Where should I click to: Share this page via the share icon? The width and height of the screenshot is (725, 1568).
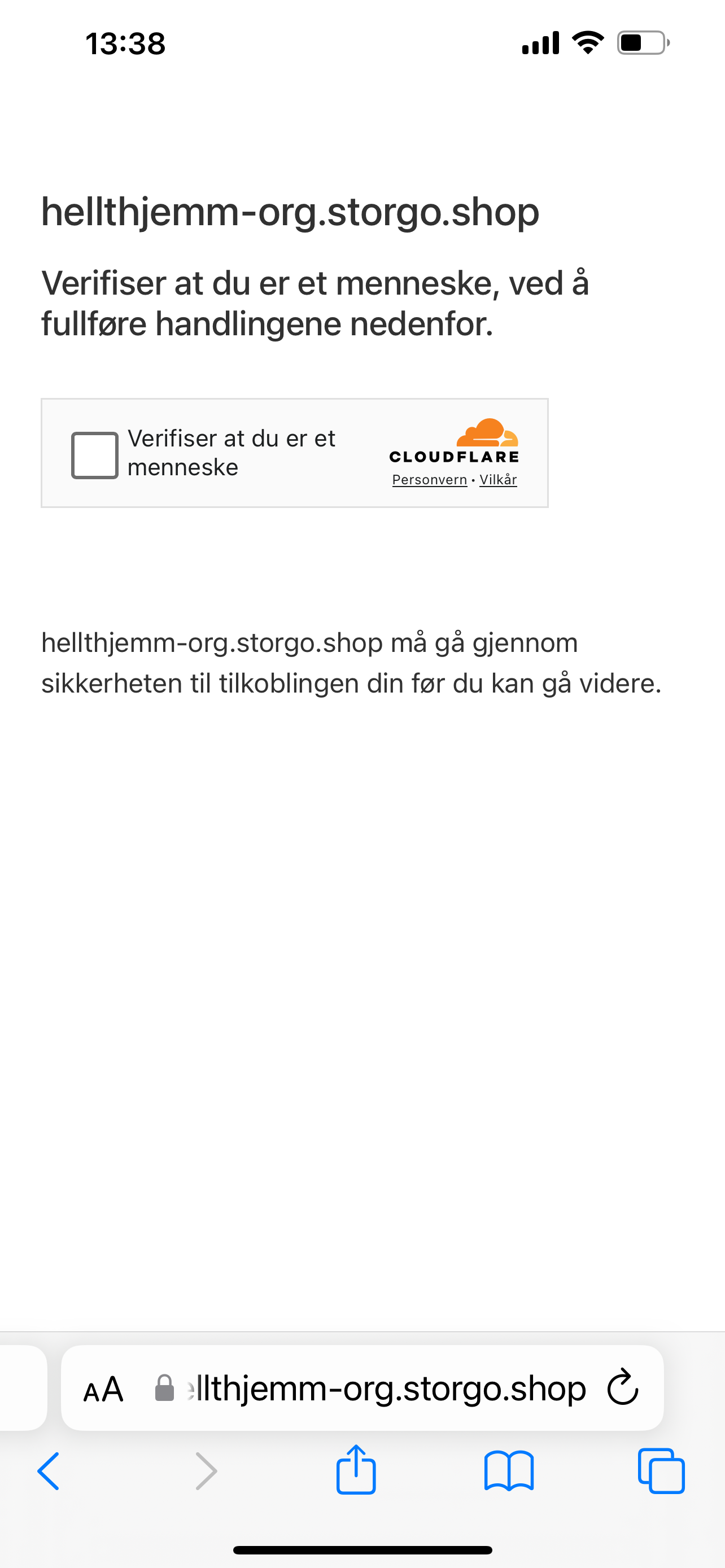click(356, 1470)
